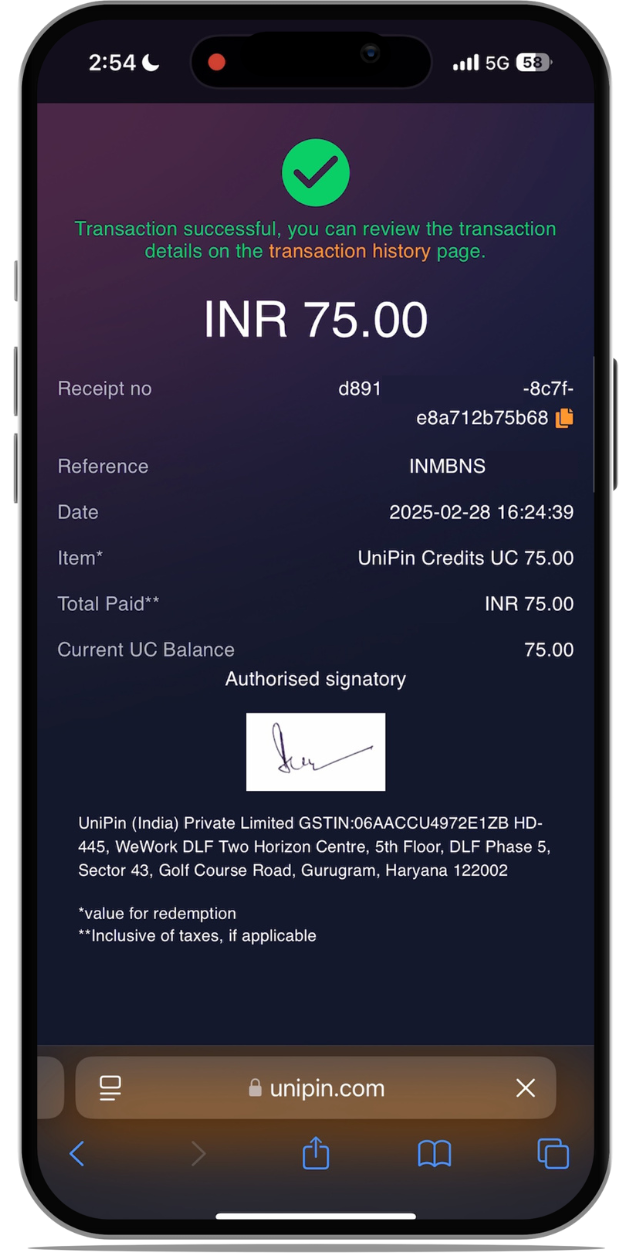633x1253 pixels.
Task: Open Safari bookmarks
Action: coord(434,1154)
